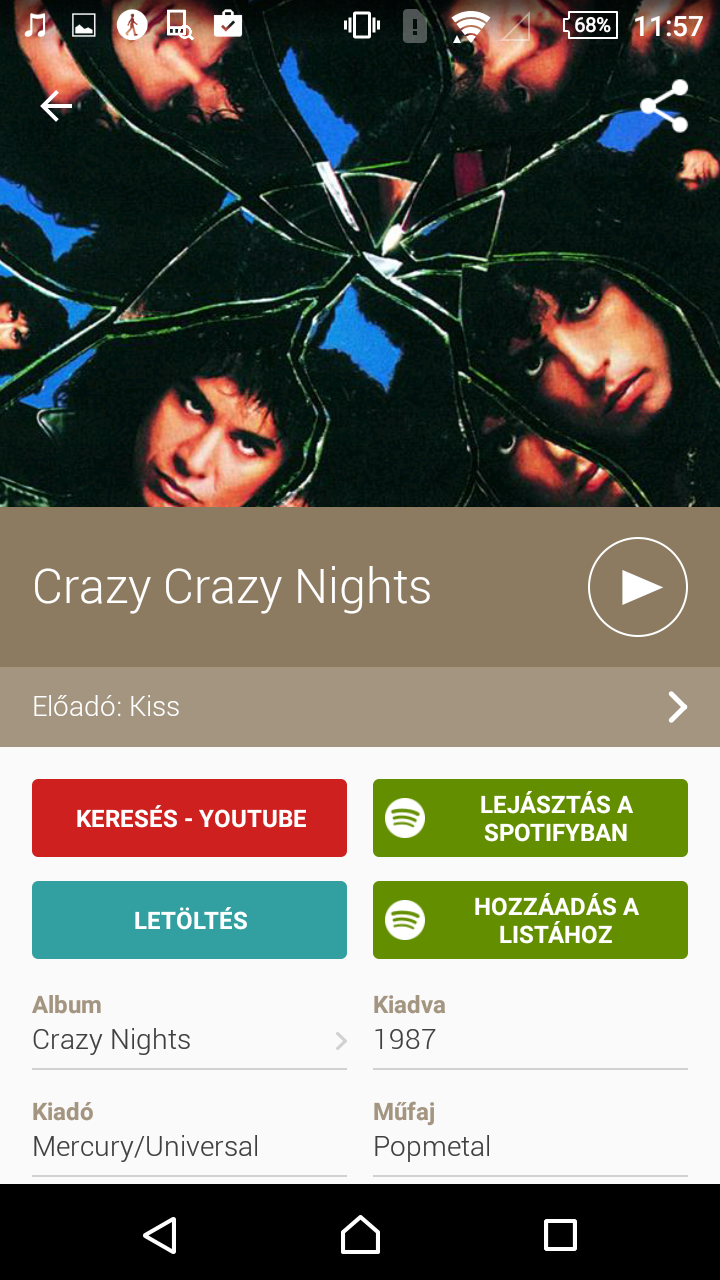720x1280 pixels.
Task: Tap Lejátszás a Spotifyban button
Action: [x=530, y=818]
